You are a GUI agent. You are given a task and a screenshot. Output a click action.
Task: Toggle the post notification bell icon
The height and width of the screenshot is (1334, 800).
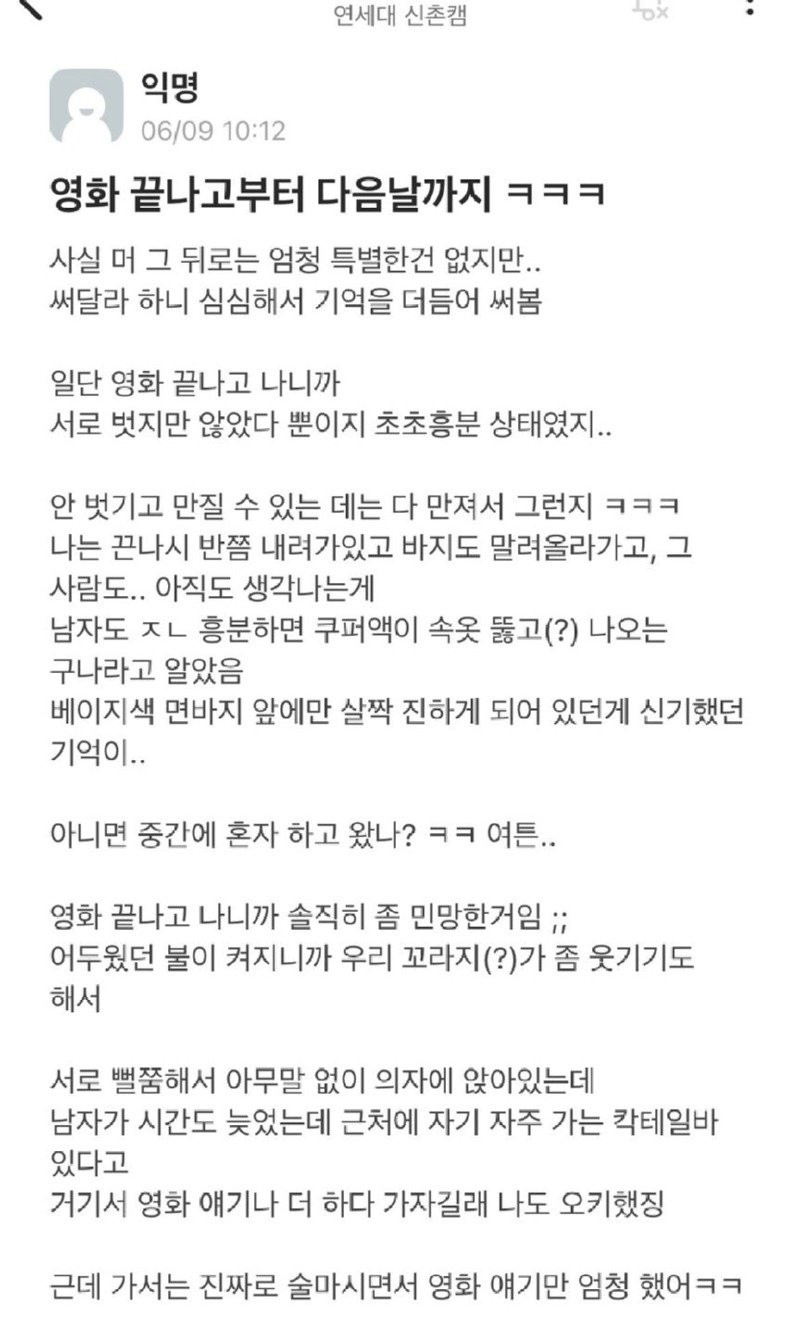pos(650,9)
